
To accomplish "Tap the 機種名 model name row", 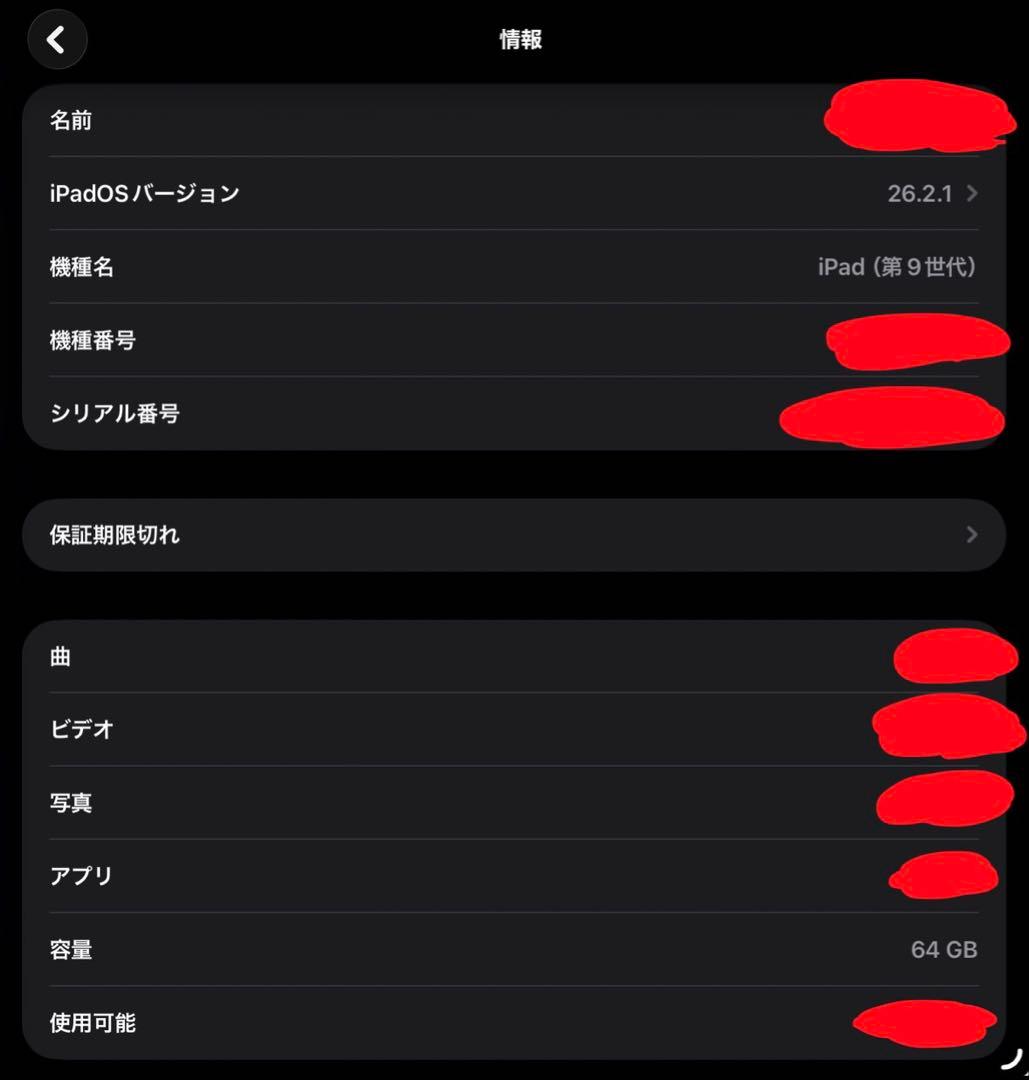I will 400,267.
